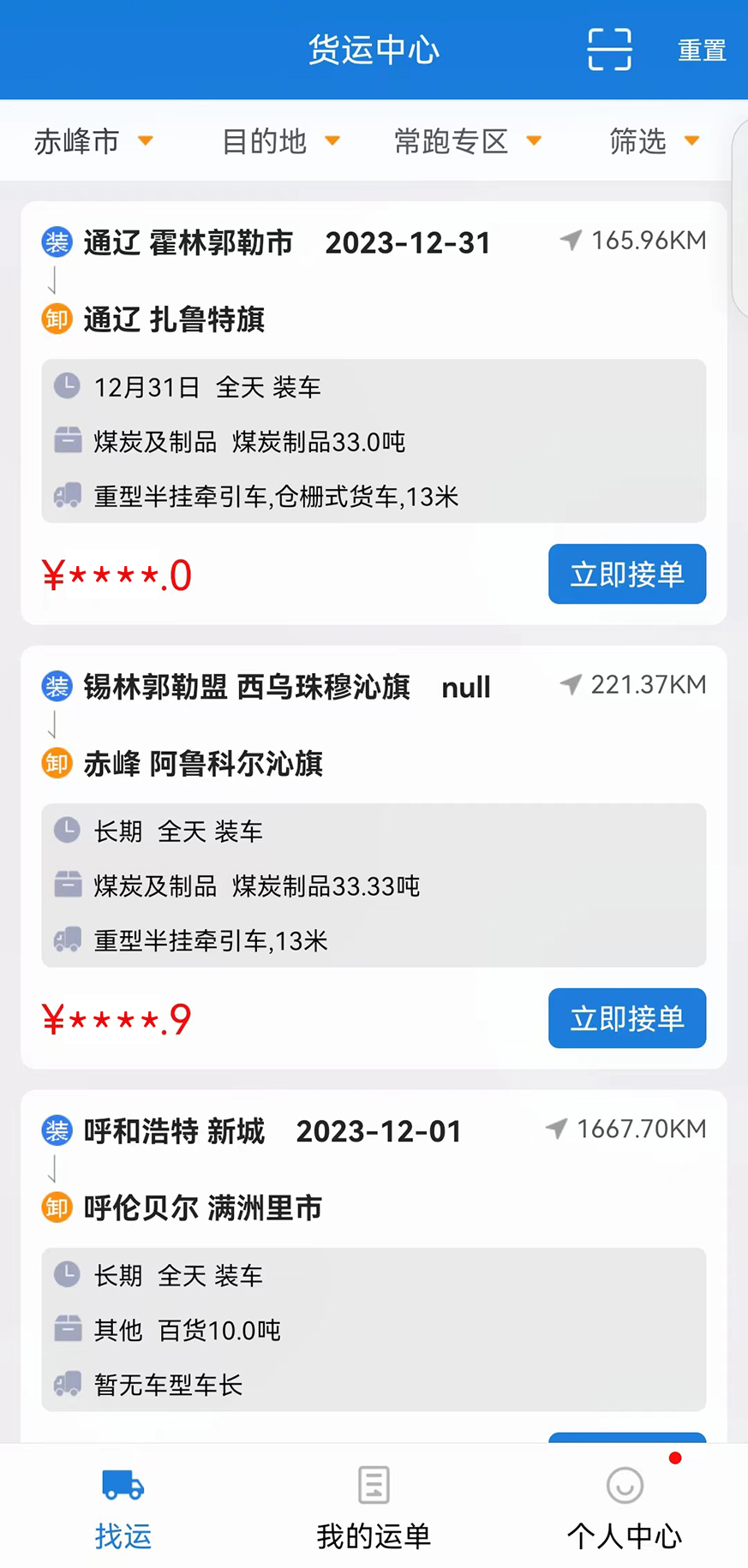Open the 赤峰市 city selector
This screenshot has width=748, height=1568.
click(x=94, y=141)
